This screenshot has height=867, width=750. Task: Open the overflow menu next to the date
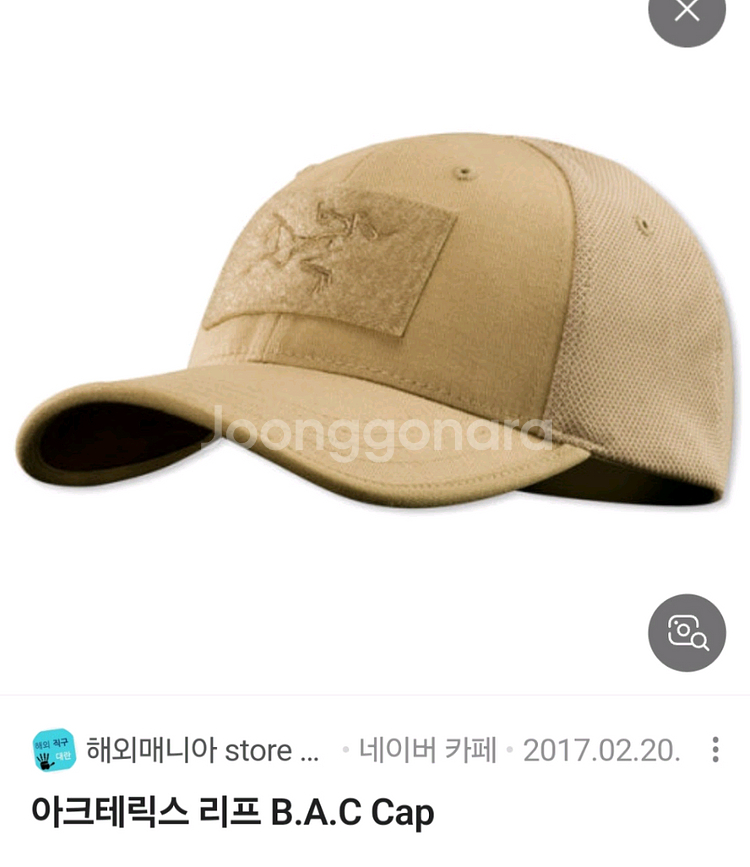(715, 749)
